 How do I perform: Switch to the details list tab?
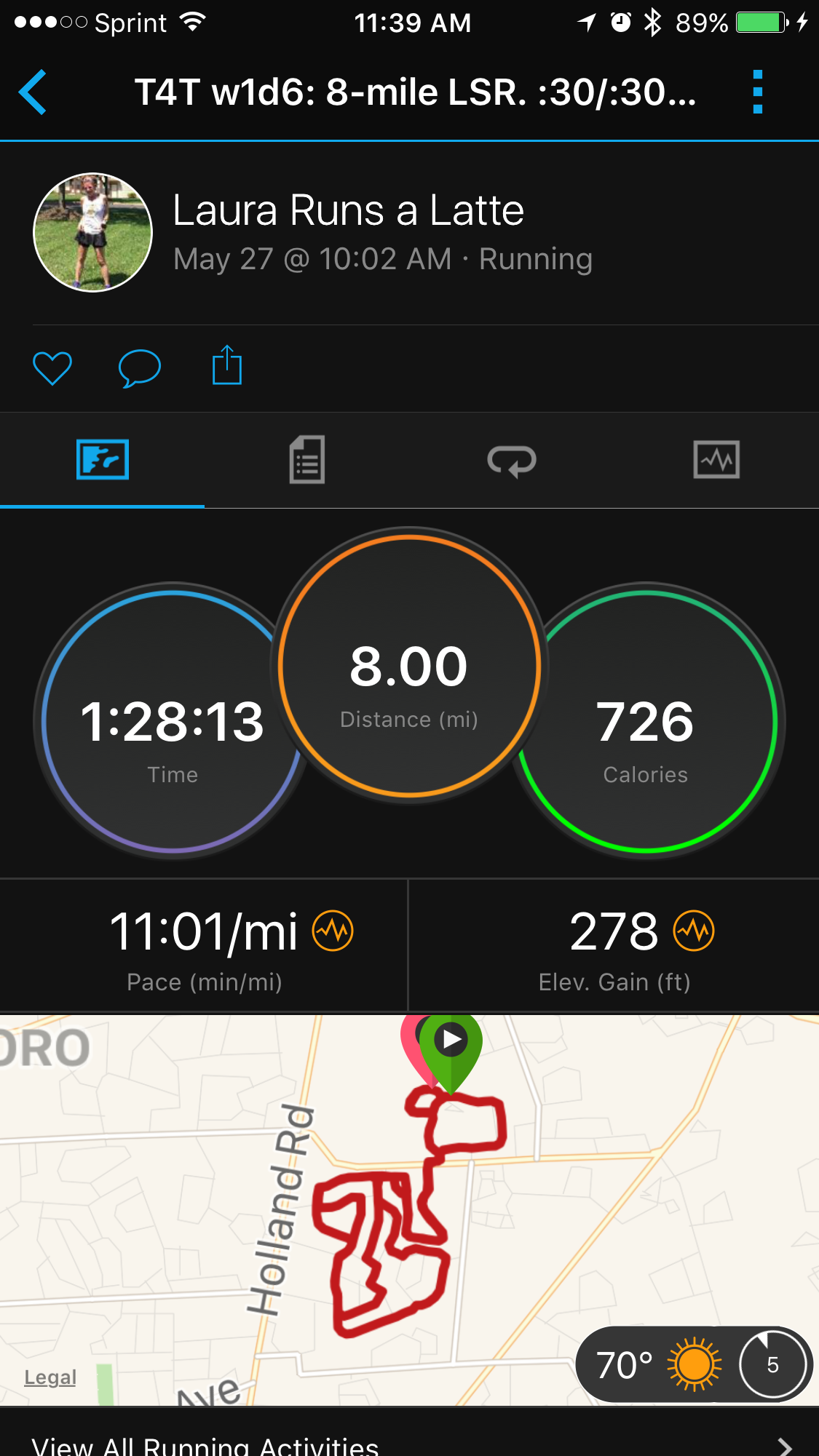coord(306,460)
